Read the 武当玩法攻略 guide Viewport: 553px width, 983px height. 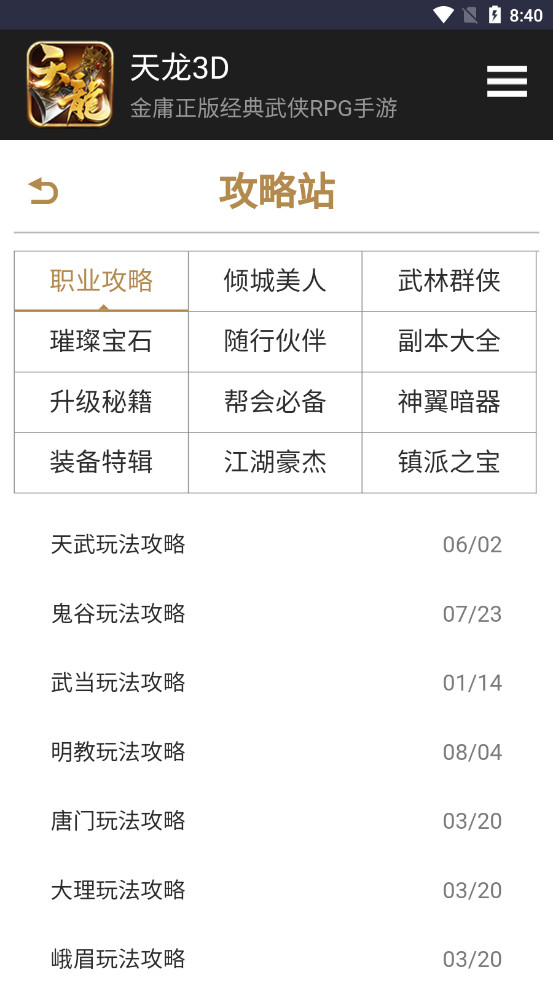[x=276, y=682]
